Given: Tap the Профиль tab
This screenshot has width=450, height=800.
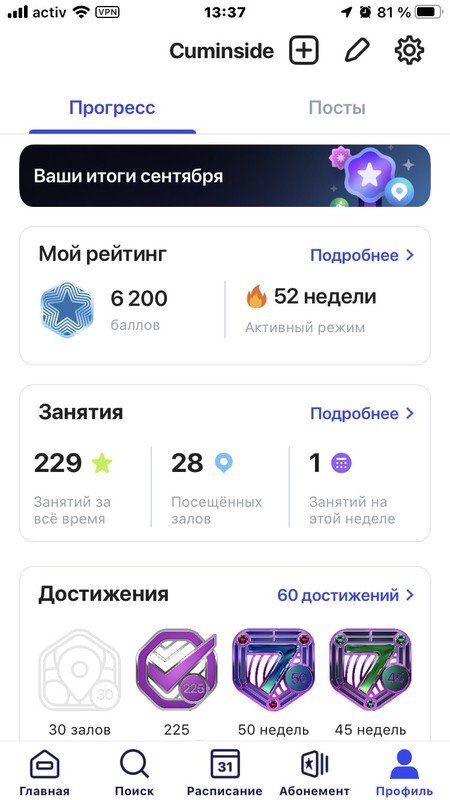Looking at the screenshot, I should point(404,772).
